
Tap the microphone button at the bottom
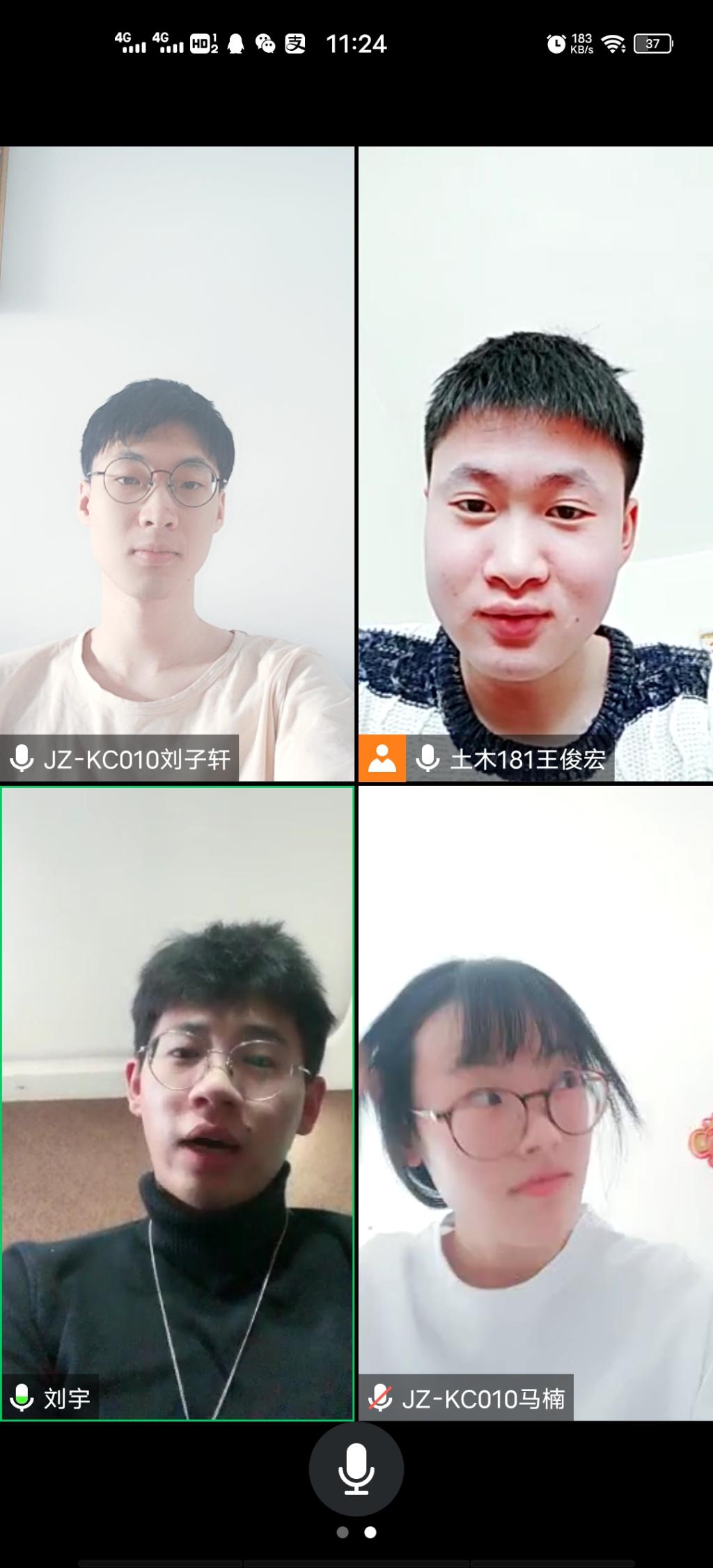[x=356, y=1469]
